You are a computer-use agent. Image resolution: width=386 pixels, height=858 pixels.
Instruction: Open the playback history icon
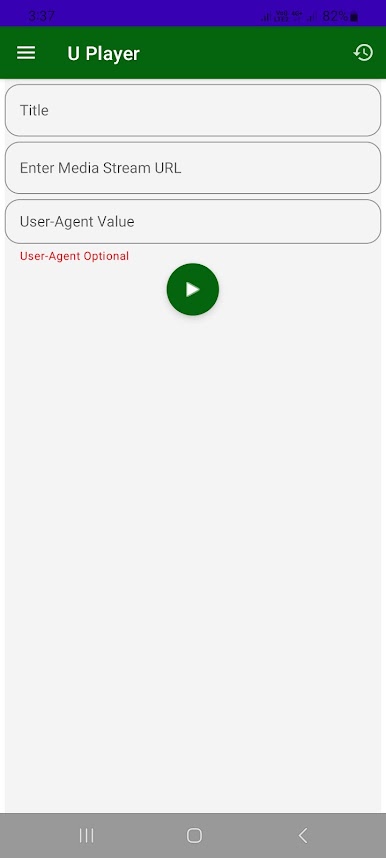363,53
